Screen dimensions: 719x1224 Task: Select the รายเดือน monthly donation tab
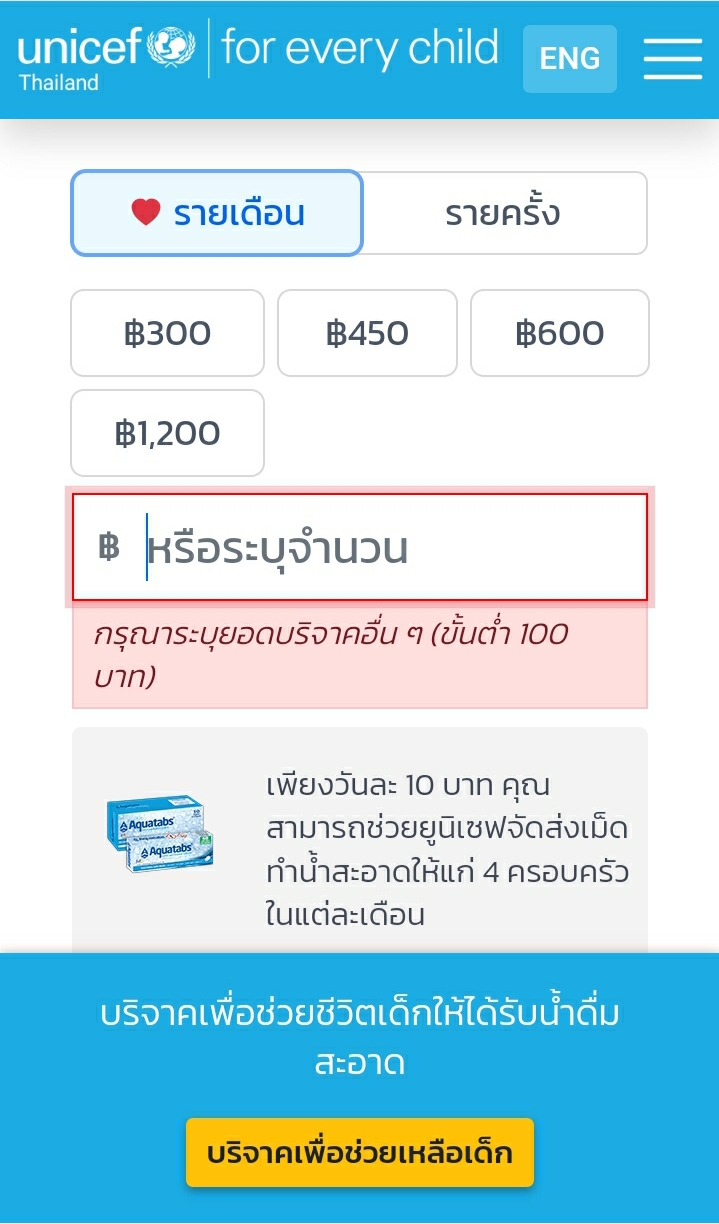click(217, 213)
